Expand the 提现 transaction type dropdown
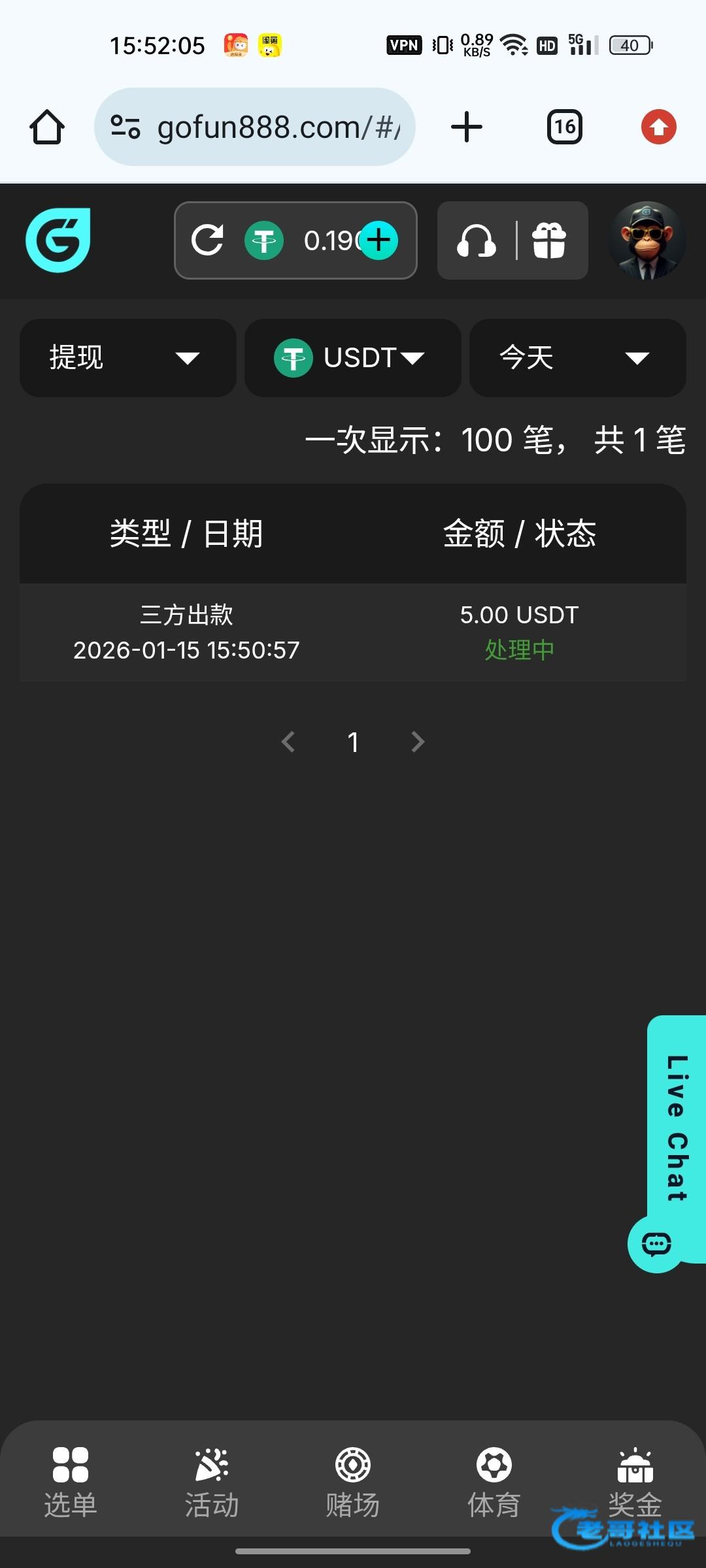Screen dimensions: 706x1568 [x=127, y=358]
